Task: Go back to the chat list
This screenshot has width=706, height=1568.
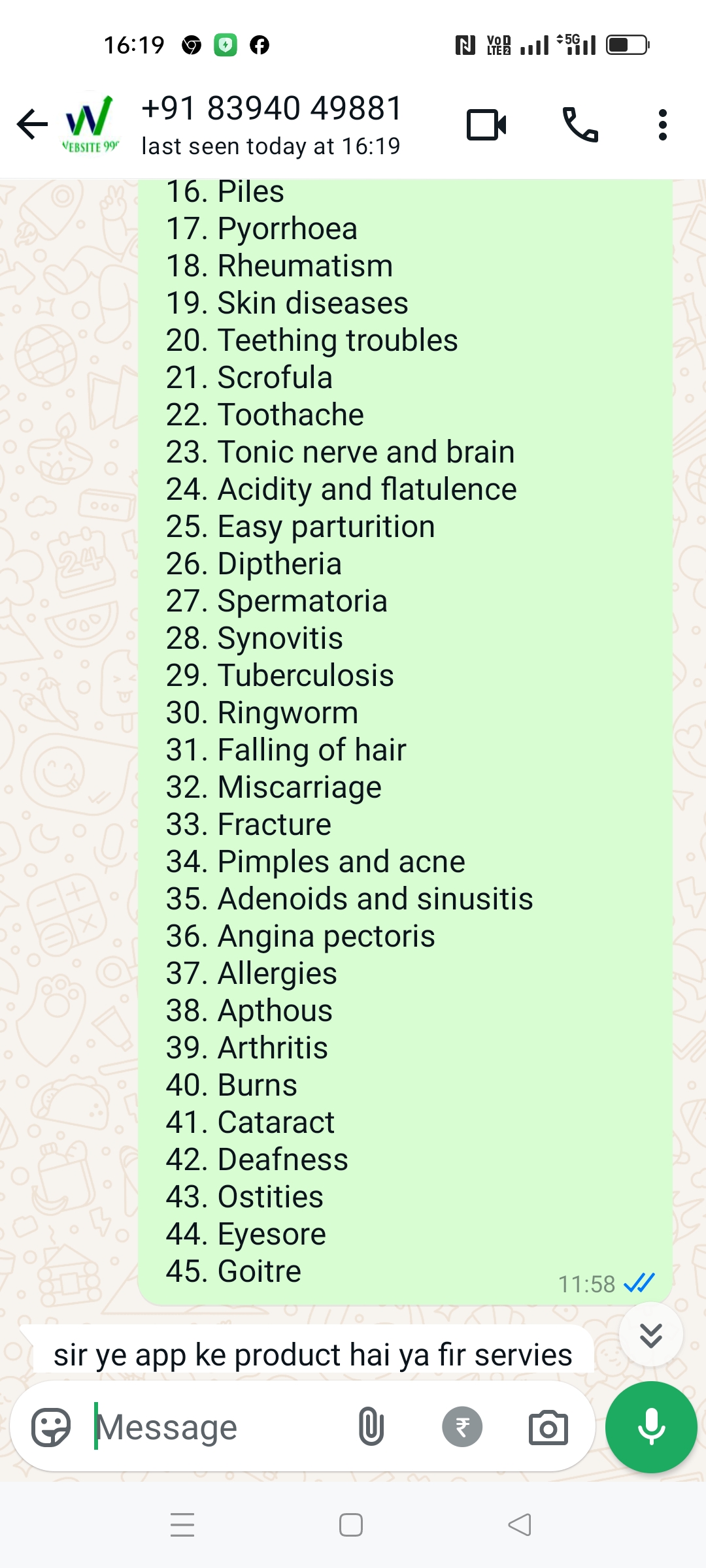Action: [33, 124]
